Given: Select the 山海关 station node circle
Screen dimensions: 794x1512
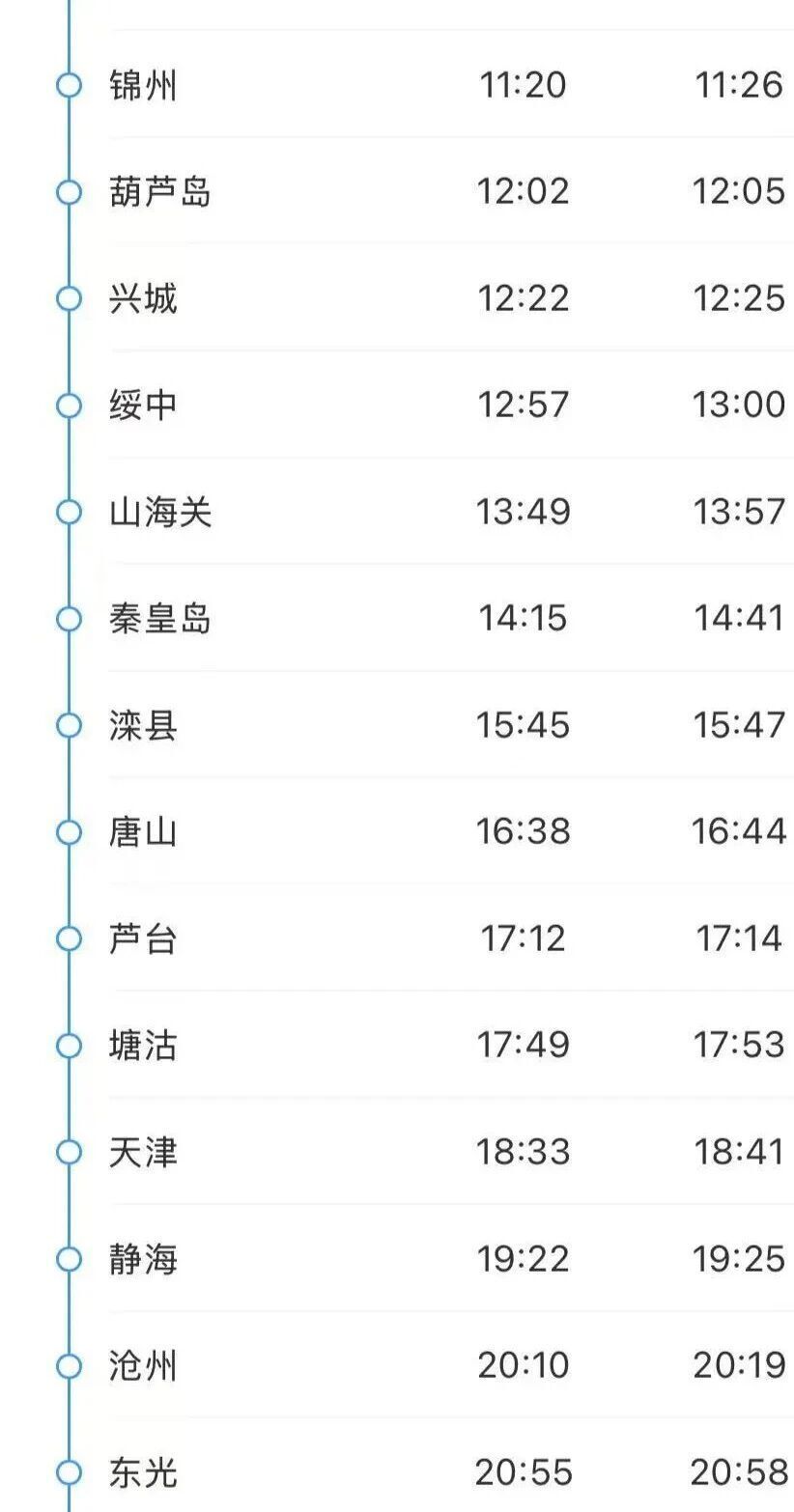Looking at the screenshot, I should [x=68, y=512].
